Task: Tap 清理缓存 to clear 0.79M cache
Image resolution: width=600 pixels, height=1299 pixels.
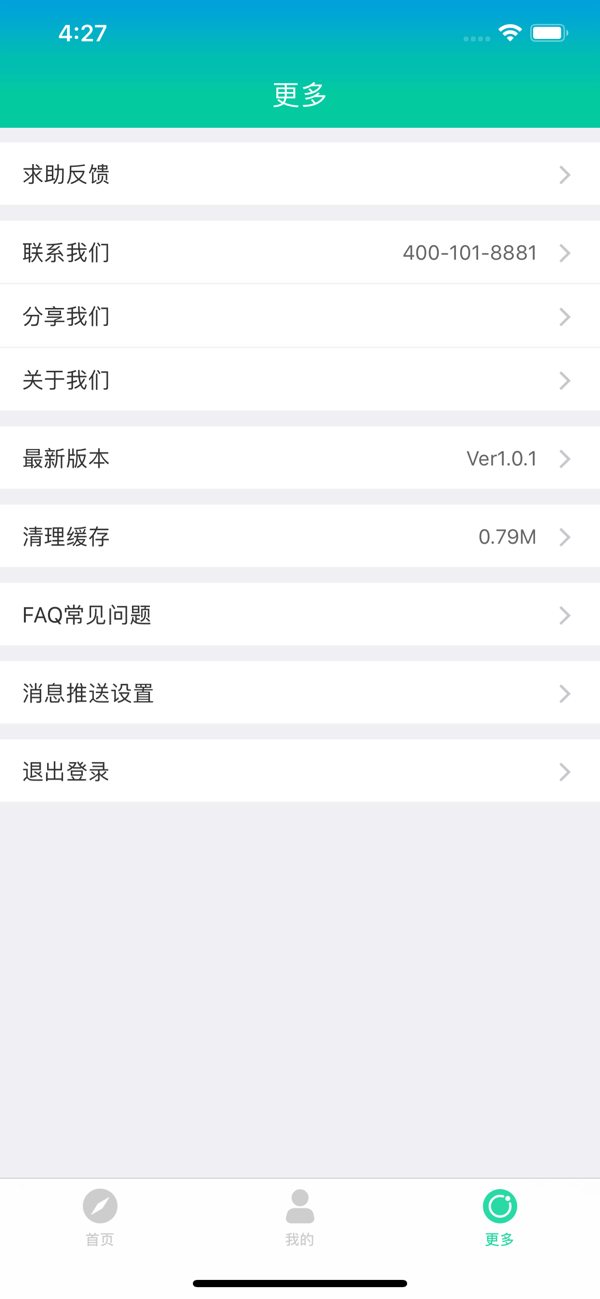Action: [x=300, y=536]
